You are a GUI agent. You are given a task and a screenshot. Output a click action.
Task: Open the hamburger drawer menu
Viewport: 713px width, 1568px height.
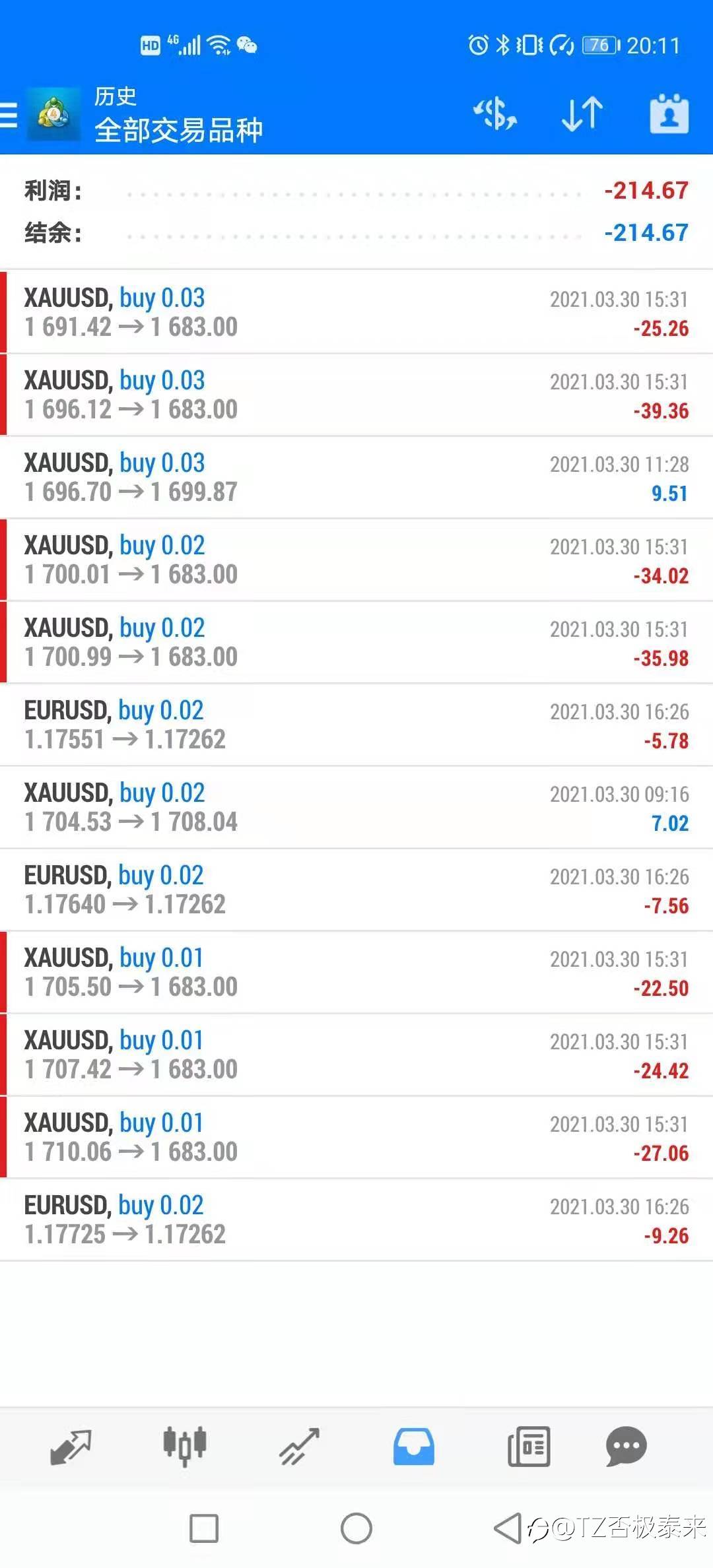(8, 114)
